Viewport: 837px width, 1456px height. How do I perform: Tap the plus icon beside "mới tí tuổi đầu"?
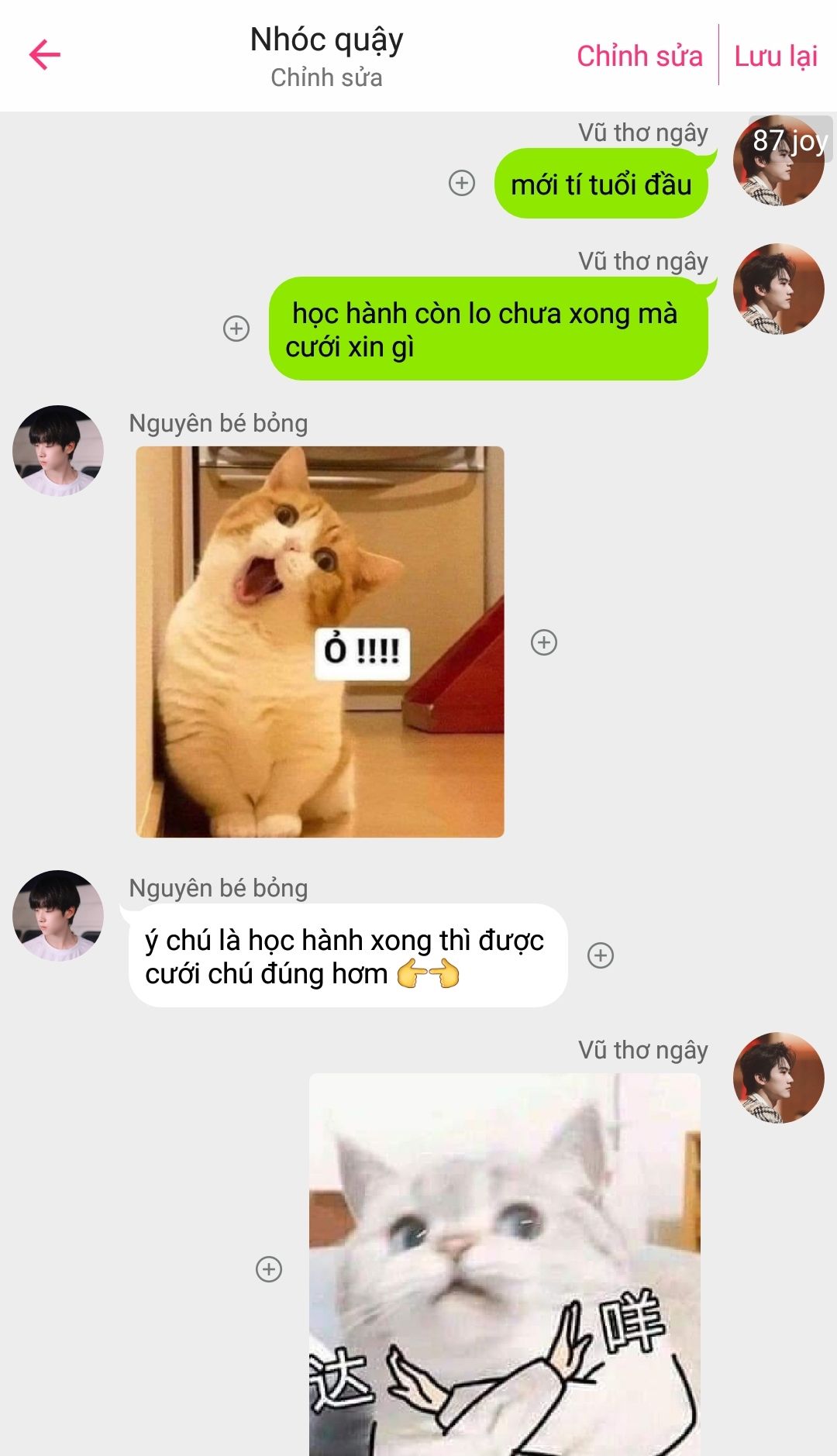(x=462, y=183)
